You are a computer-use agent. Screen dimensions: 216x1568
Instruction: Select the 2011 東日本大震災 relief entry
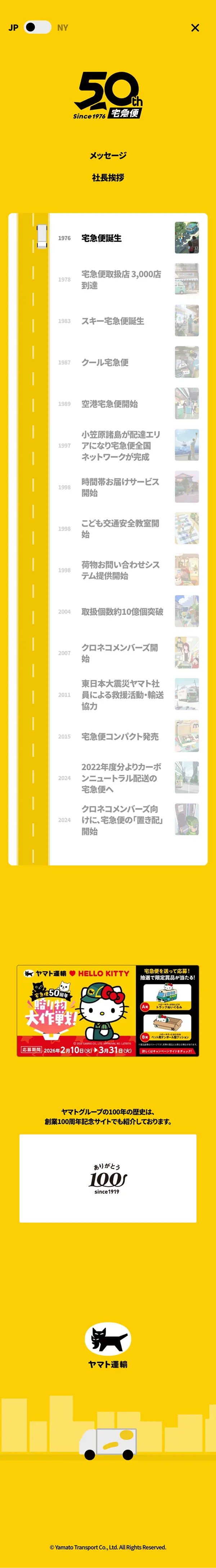coord(122,694)
